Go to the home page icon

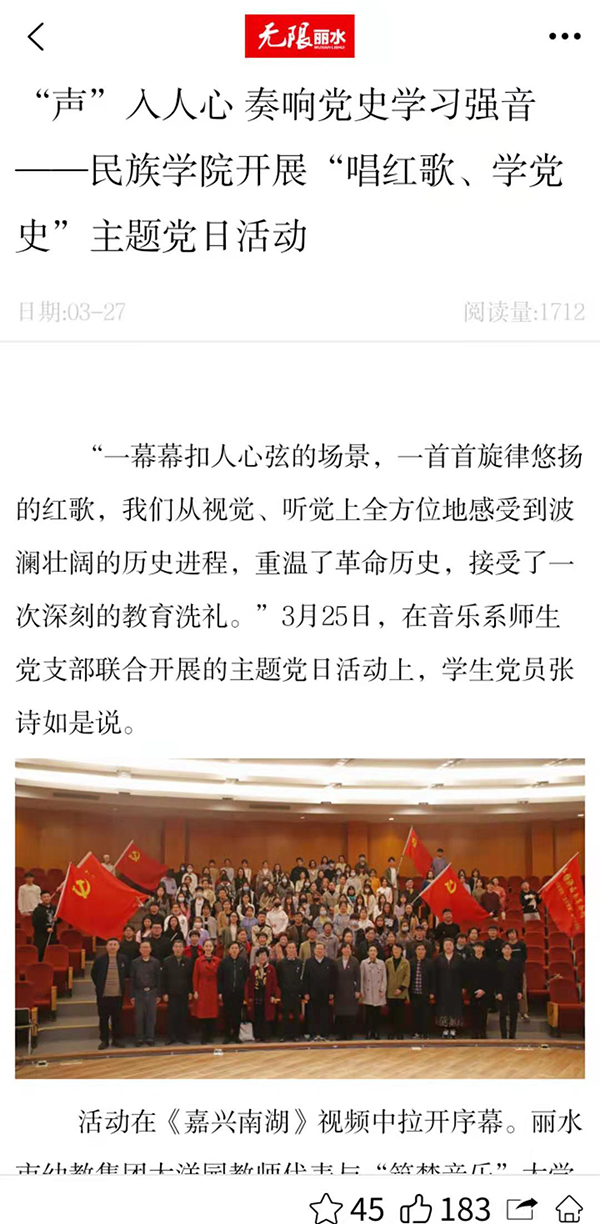tap(570, 1208)
